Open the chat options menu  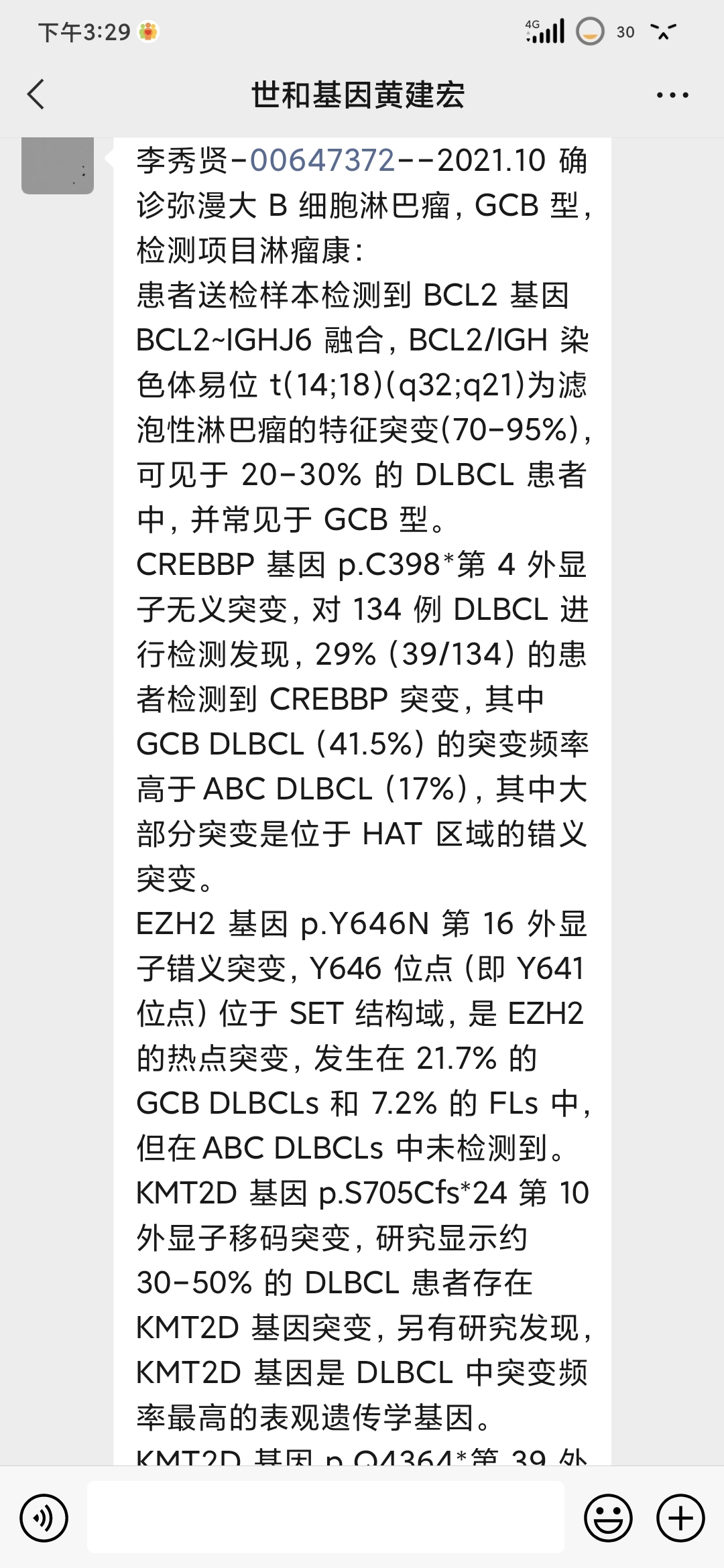point(672,95)
